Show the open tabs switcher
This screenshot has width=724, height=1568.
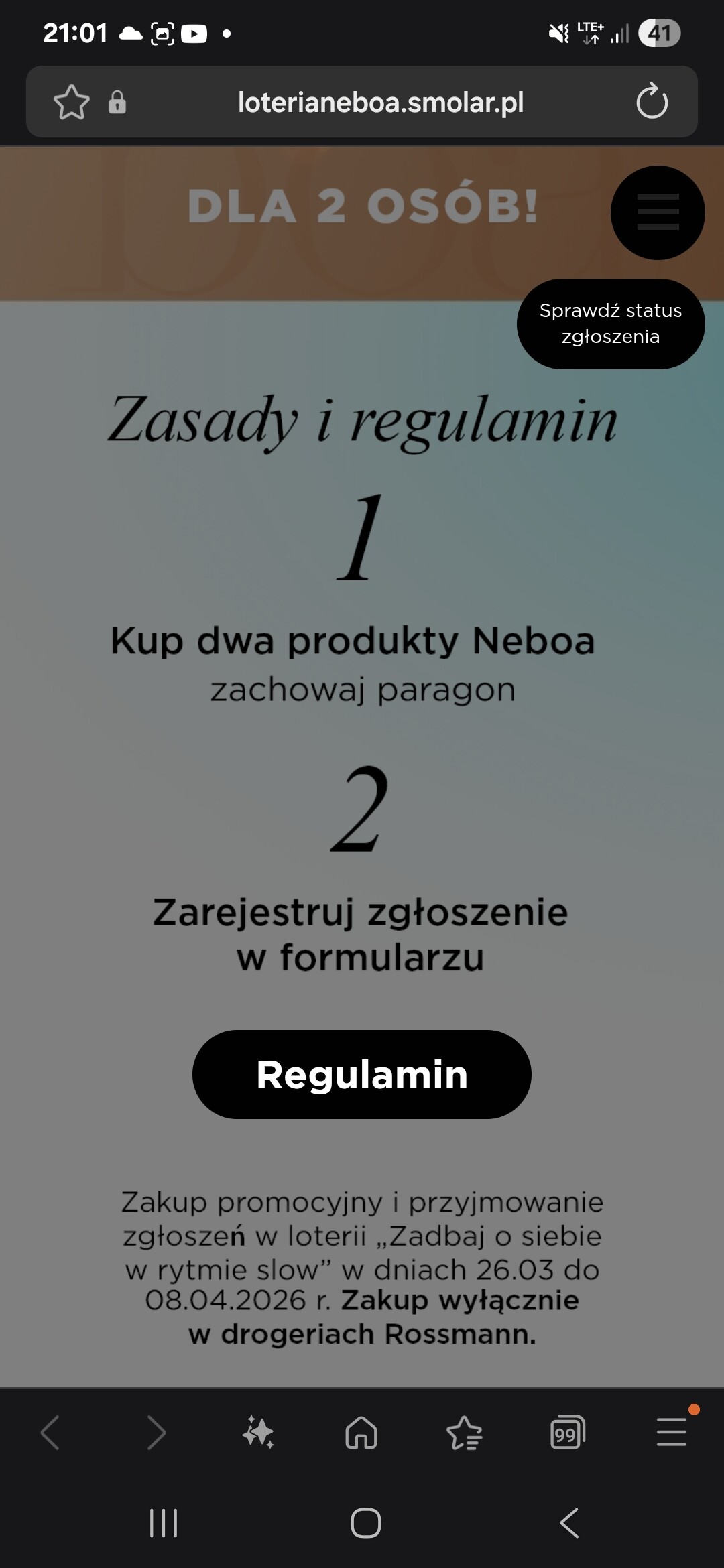(568, 1433)
